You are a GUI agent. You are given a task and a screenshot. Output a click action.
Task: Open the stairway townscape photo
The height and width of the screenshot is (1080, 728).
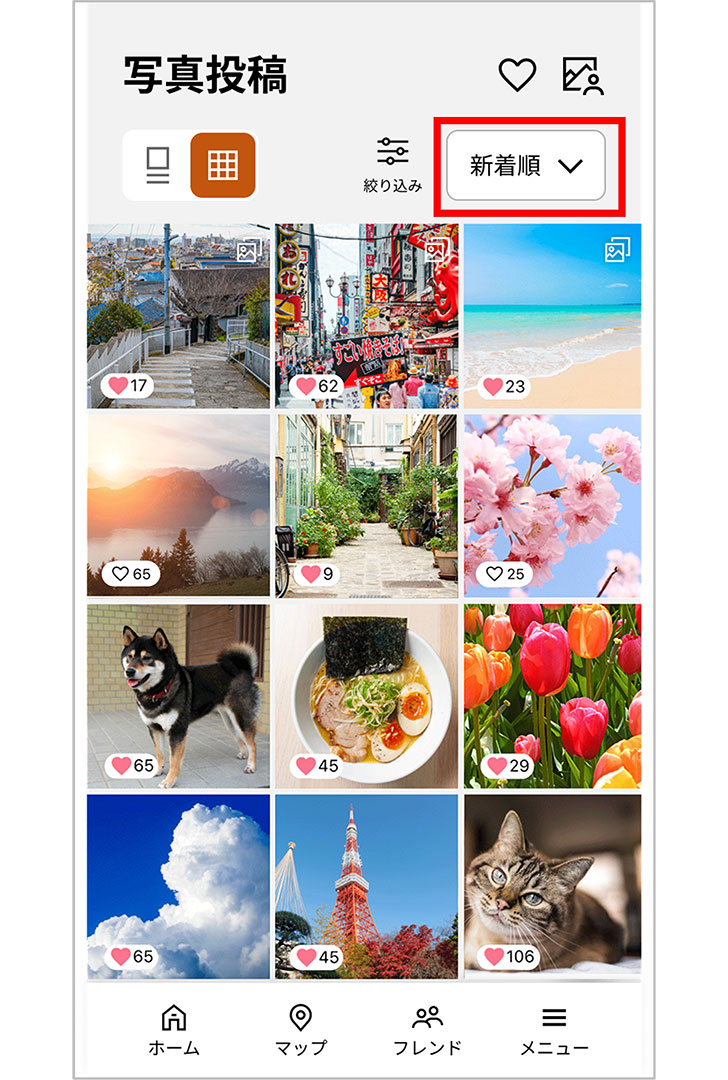[x=178, y=315]
